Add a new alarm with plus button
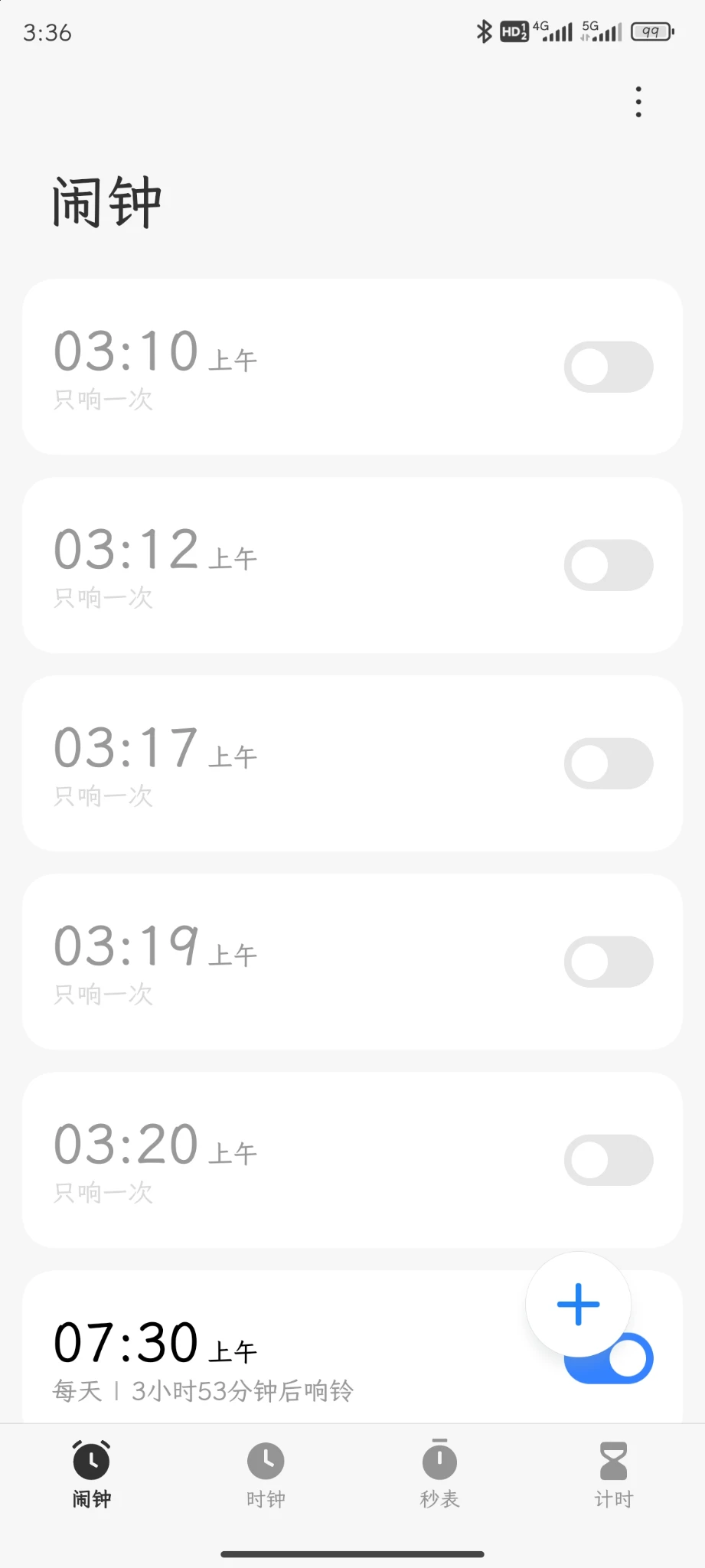 pyautogui.click(x=578, y=1304)
